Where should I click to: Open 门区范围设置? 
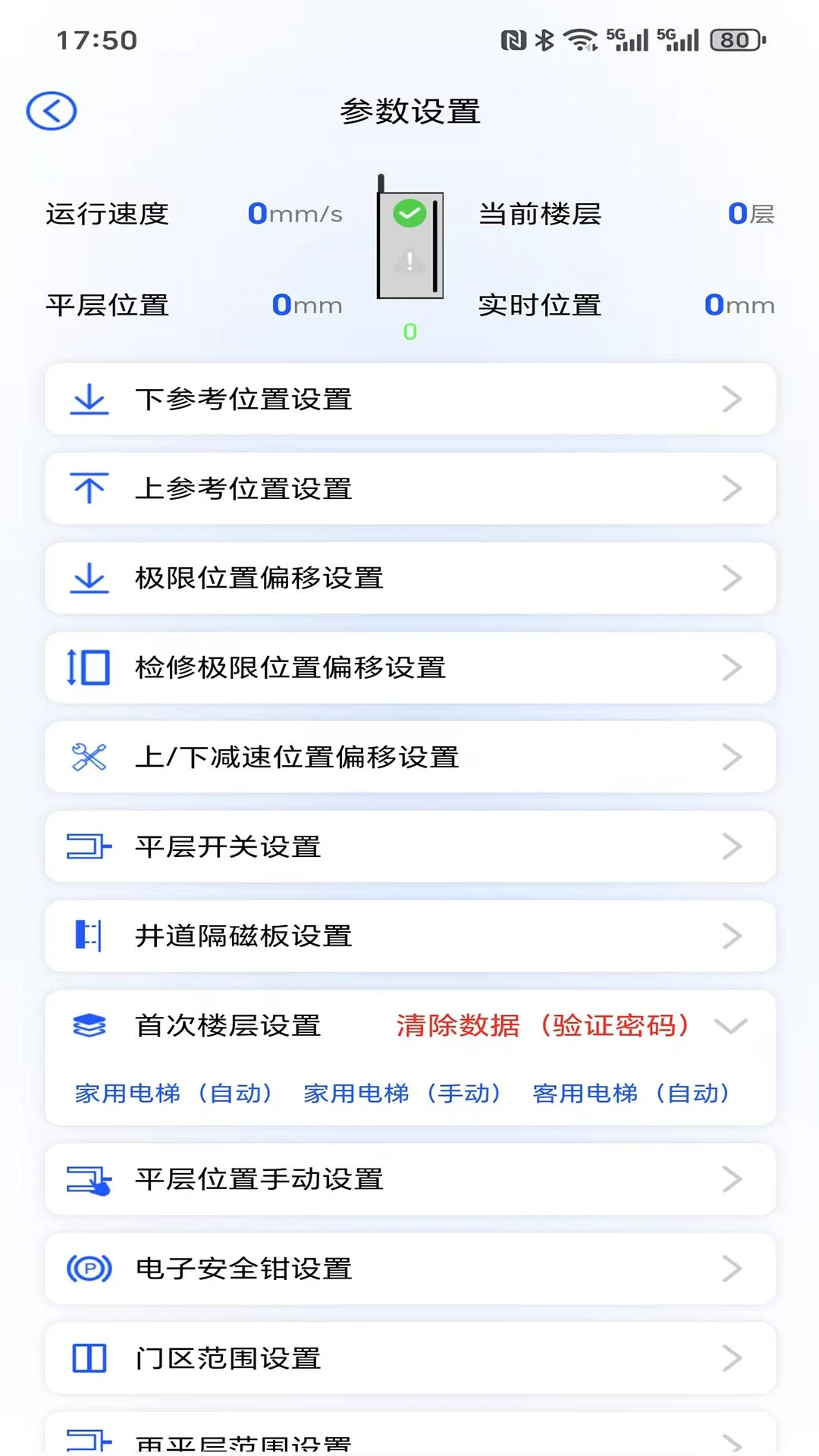pyautogui.click(x=409, y=1358)
